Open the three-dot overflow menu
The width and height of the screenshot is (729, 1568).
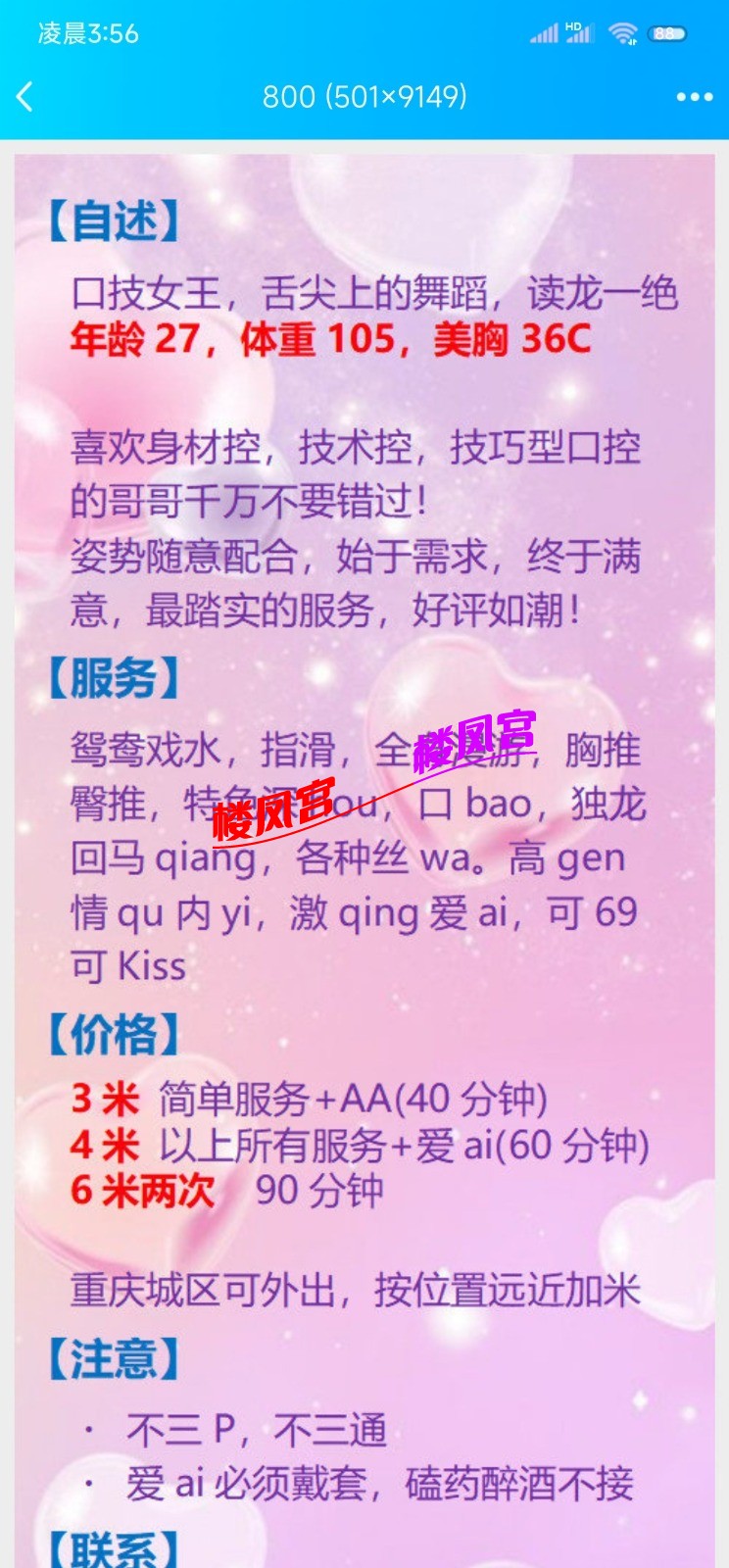point(694,96)
